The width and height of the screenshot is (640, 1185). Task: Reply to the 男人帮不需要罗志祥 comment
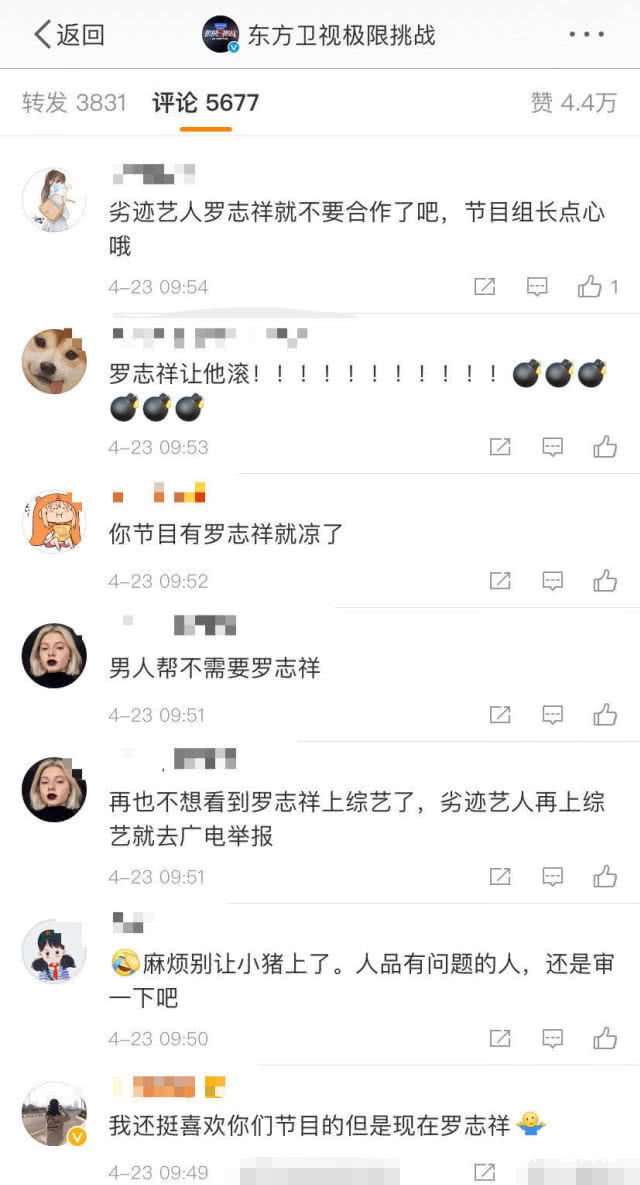[x=553, y=715]
